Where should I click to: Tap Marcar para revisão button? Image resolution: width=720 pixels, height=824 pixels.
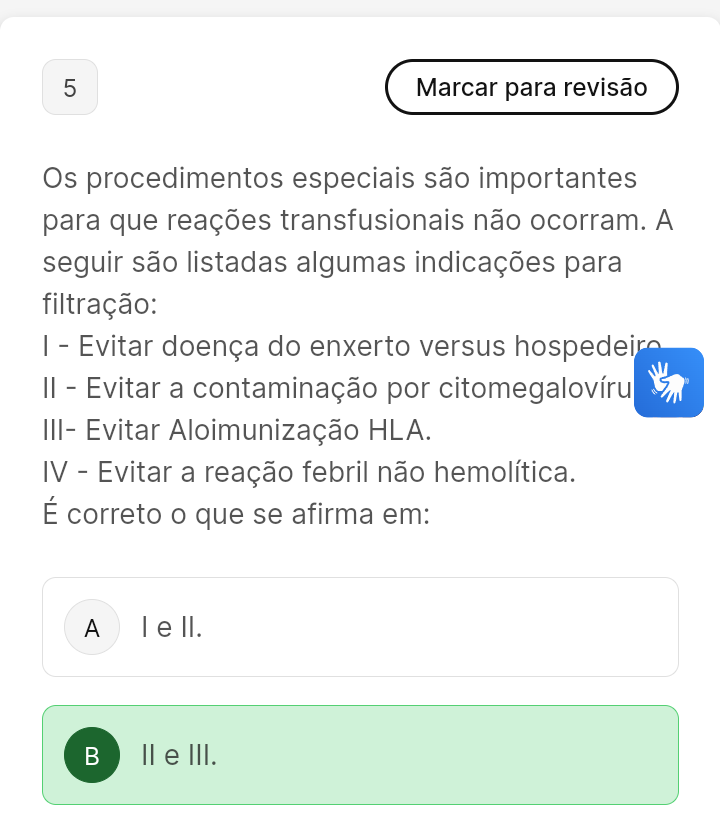(x=531, y=87)
